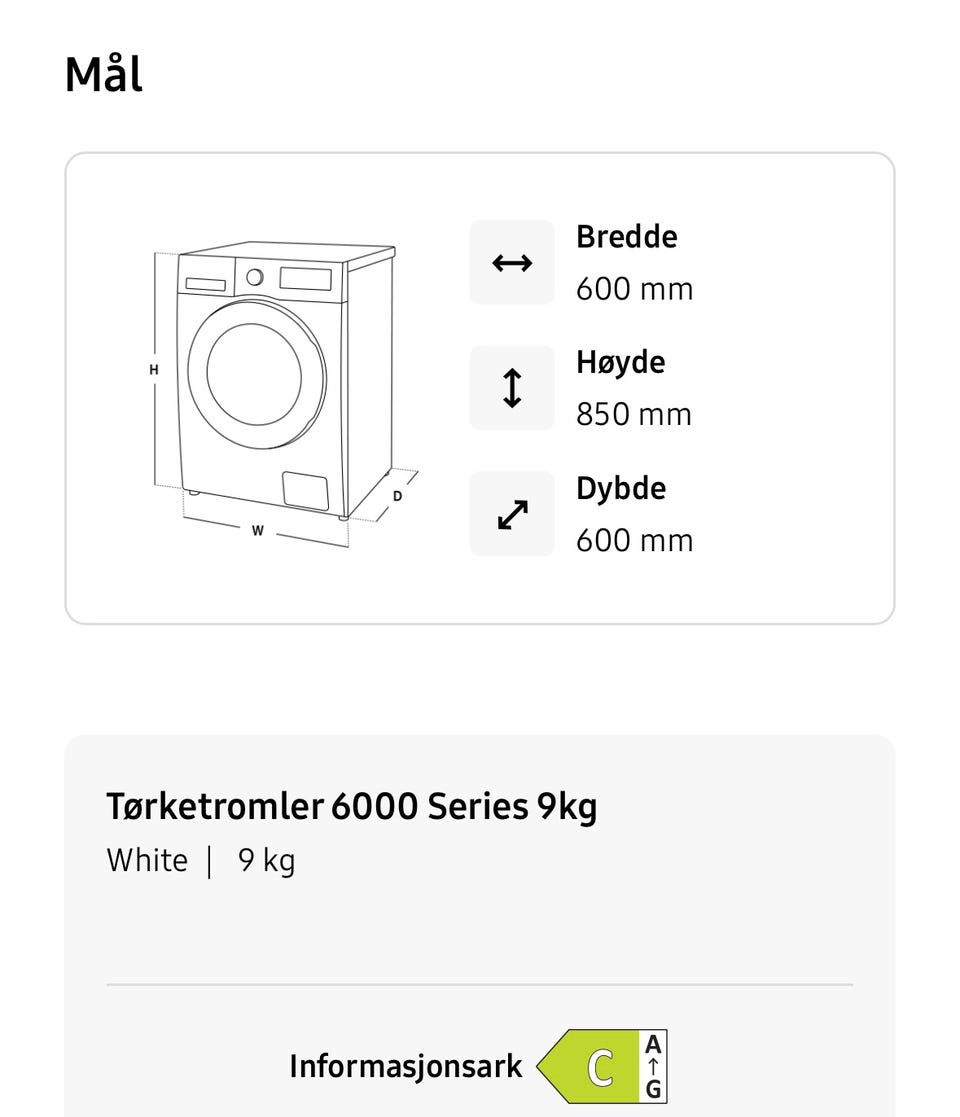
Task: Click the Tørketromler 6000 Series 9kg title
Action: coord(351,805)
